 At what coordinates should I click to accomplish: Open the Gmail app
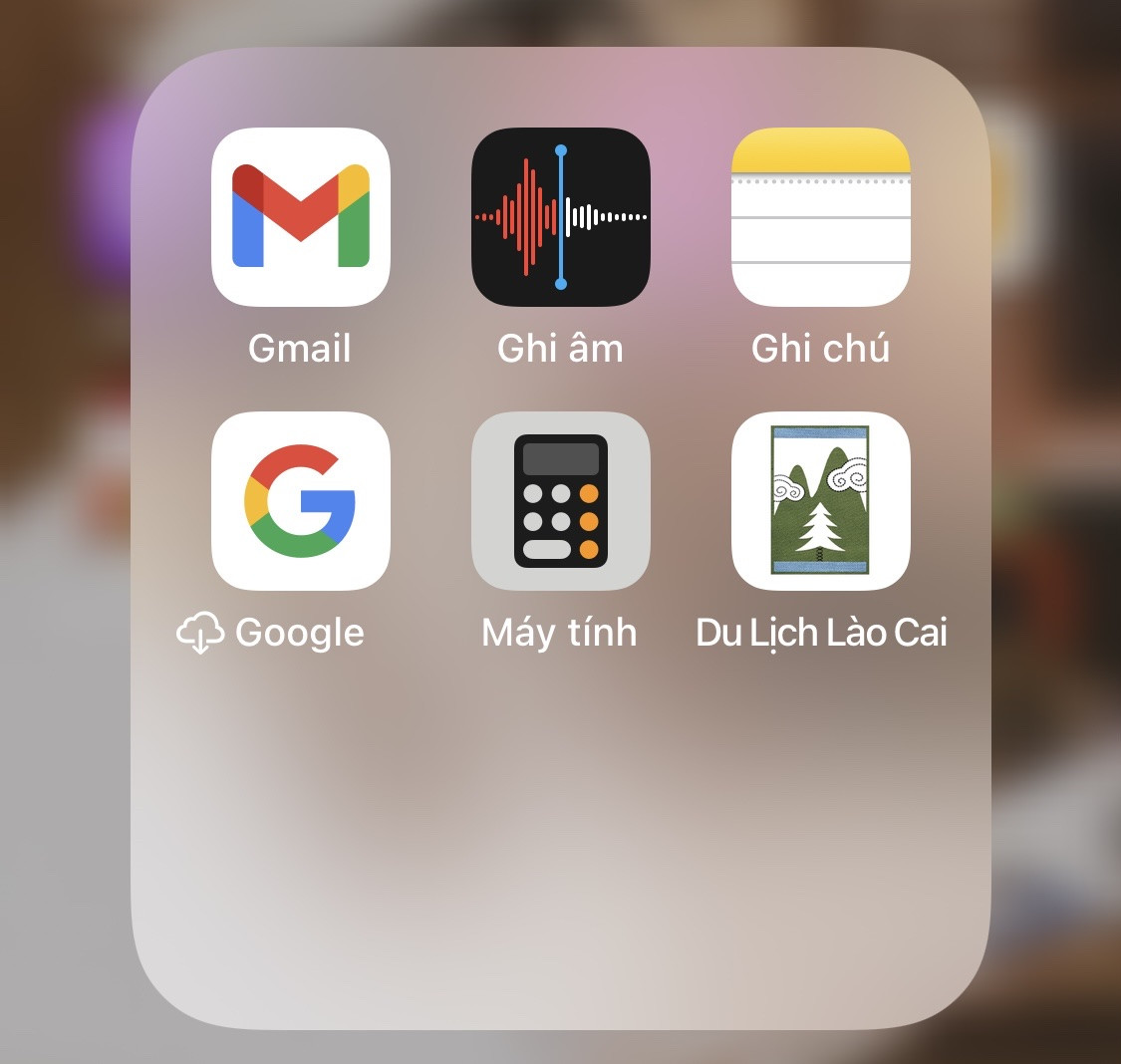tap(300, 217)
